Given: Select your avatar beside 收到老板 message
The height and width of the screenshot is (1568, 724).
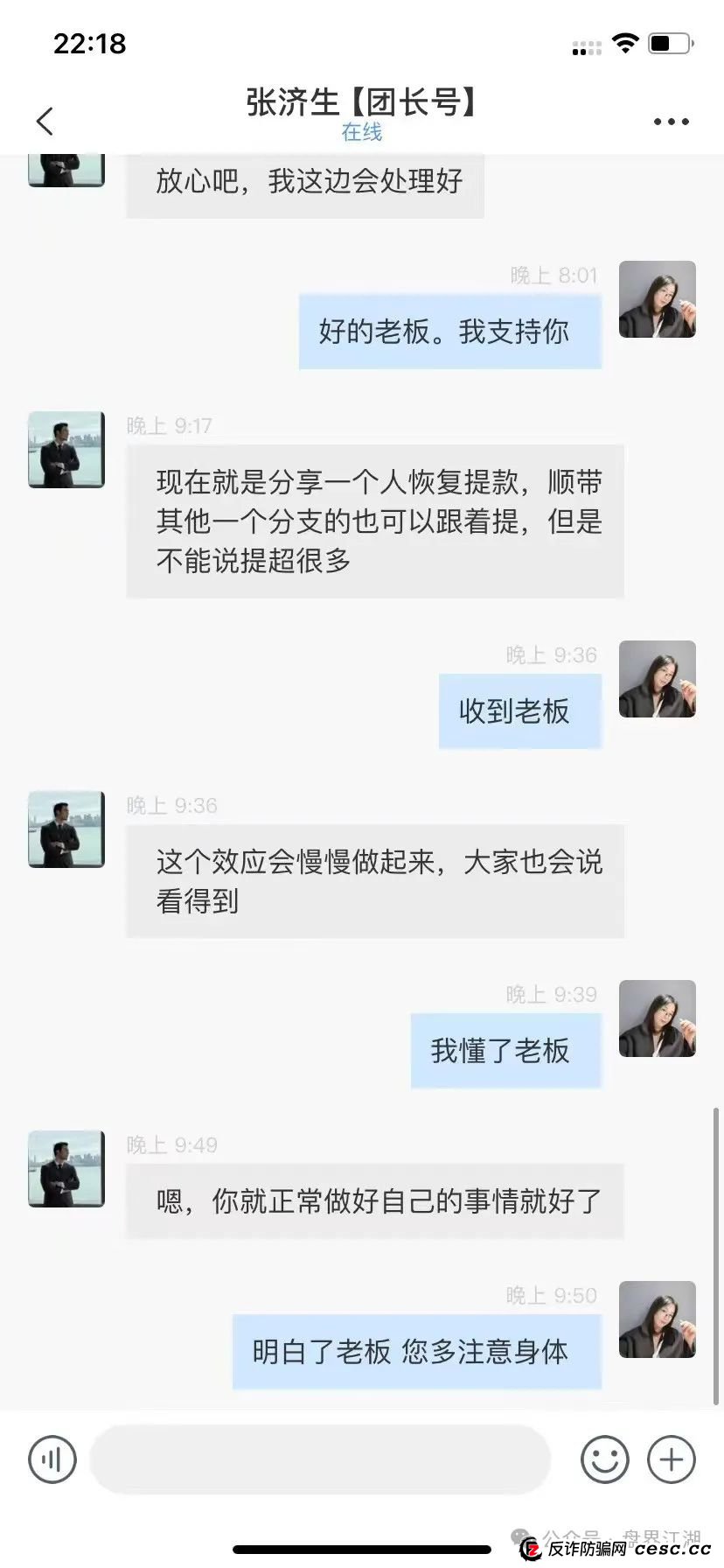Looking at the screenshot, I should pyautogui.click(x=657, y=679).
